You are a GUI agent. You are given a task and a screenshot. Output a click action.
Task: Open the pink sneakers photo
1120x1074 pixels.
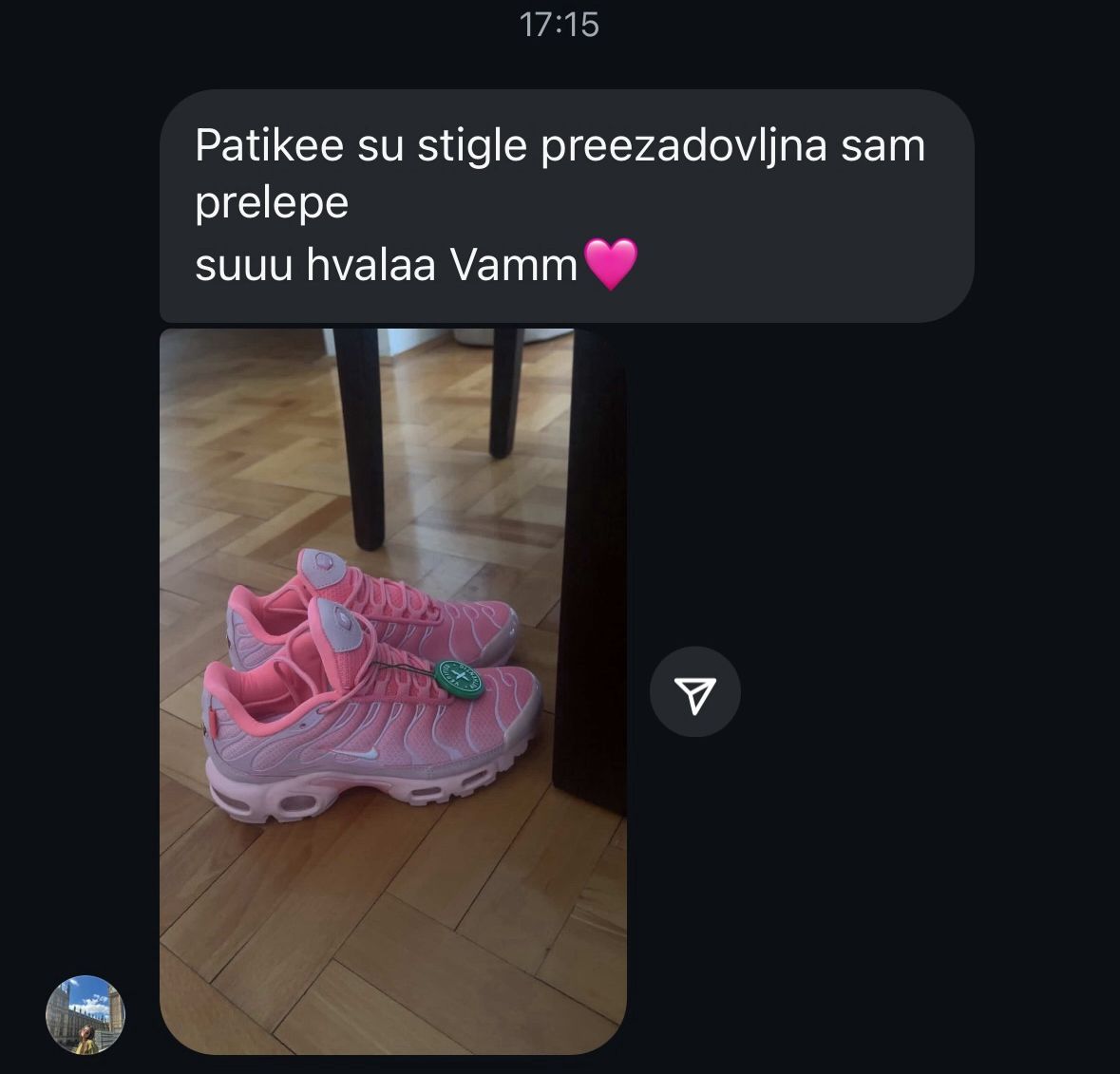point(392,690)
